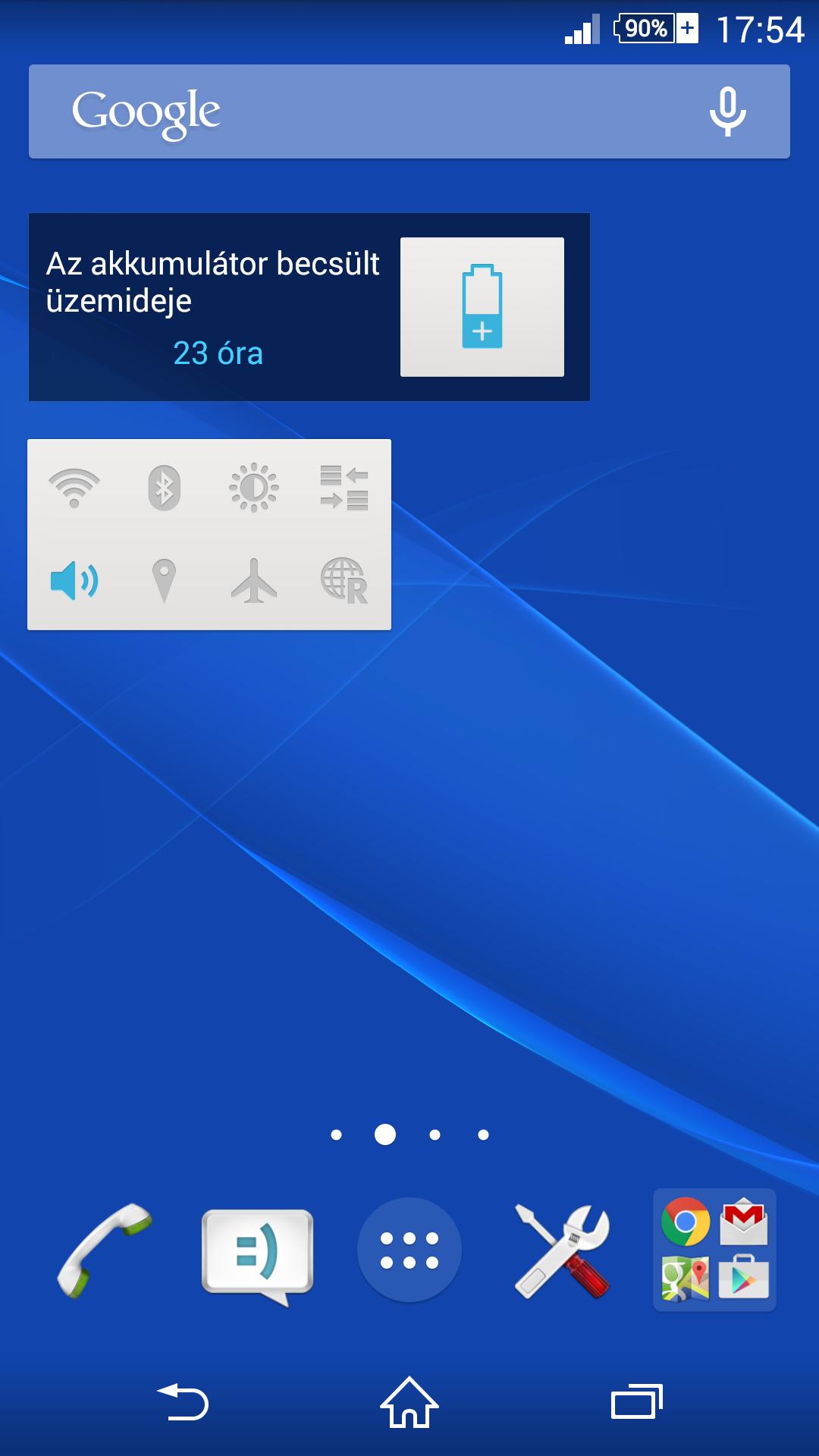819x1456 pixels.
Task: Toggle the sound speaker icon
Action: (74, 581)
